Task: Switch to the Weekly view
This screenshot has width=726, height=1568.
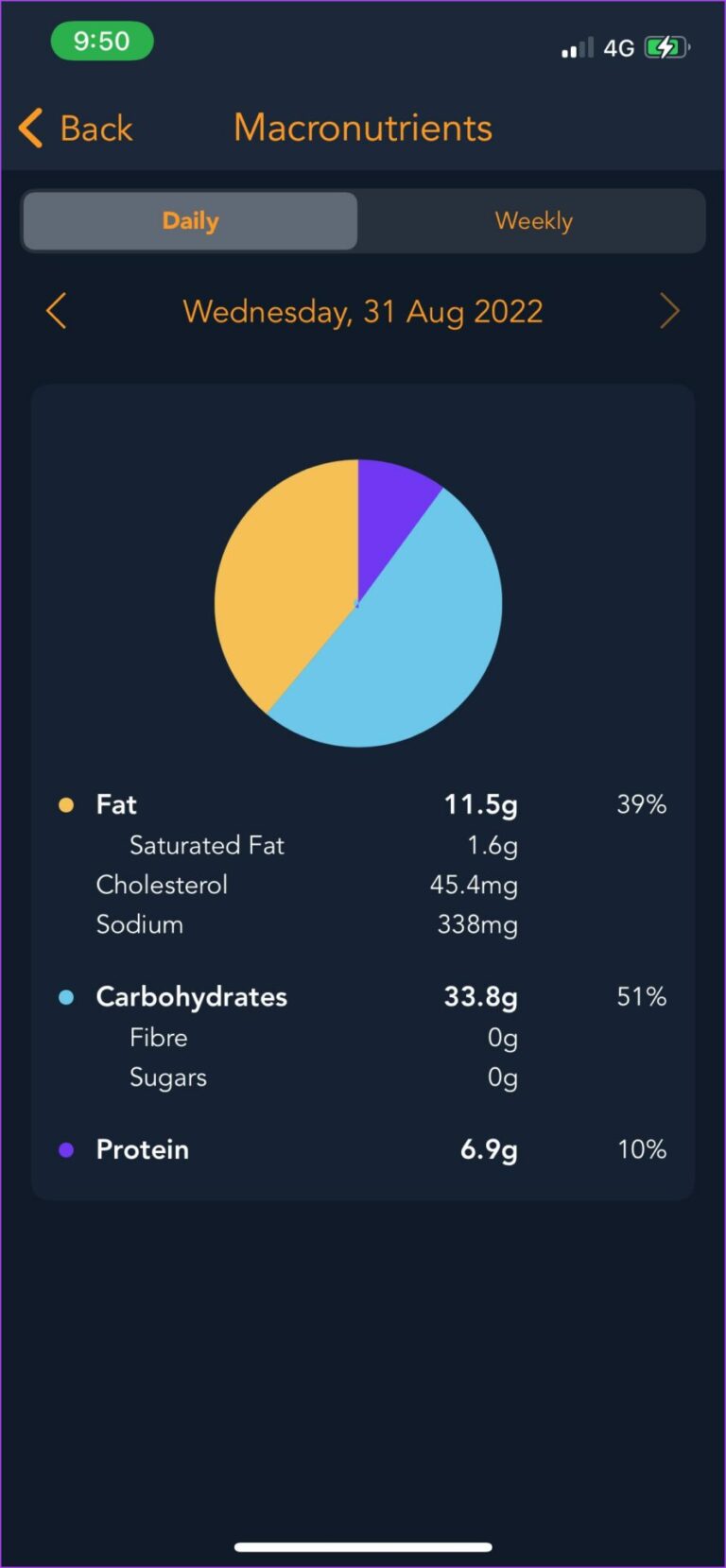Action: [533, 220]
